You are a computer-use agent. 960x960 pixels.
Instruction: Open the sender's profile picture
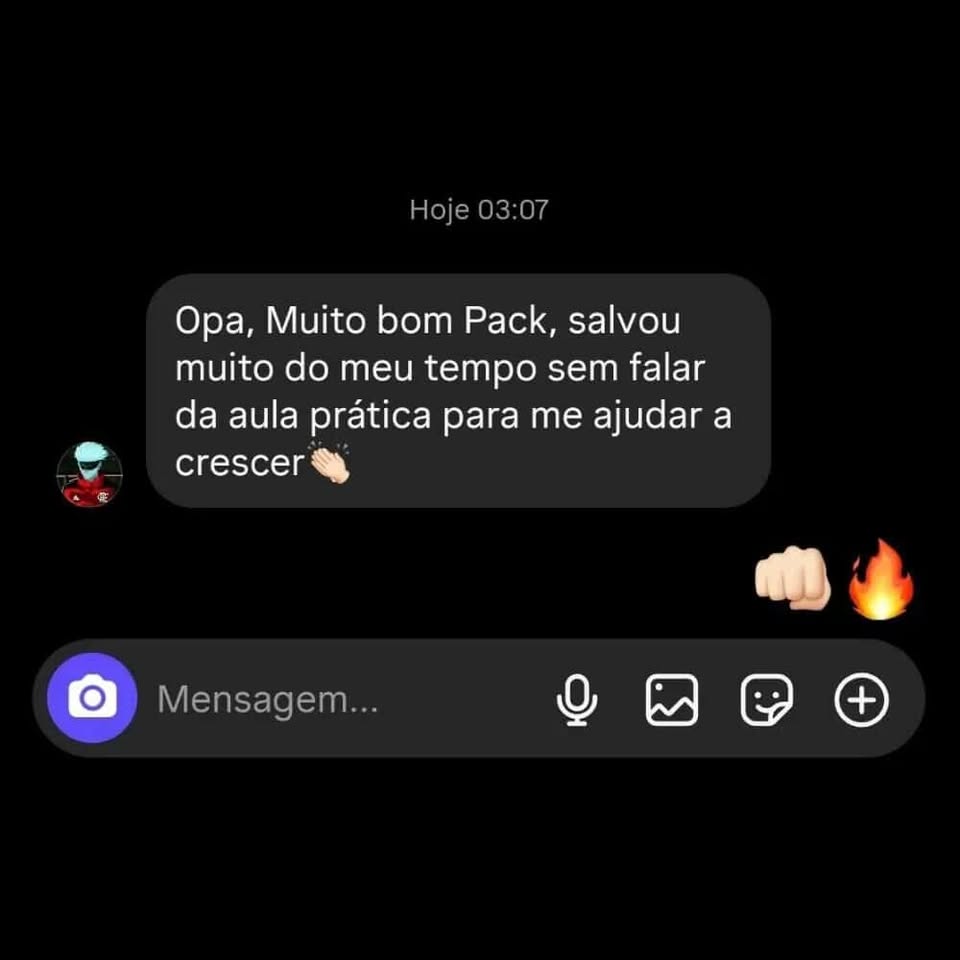89,475
